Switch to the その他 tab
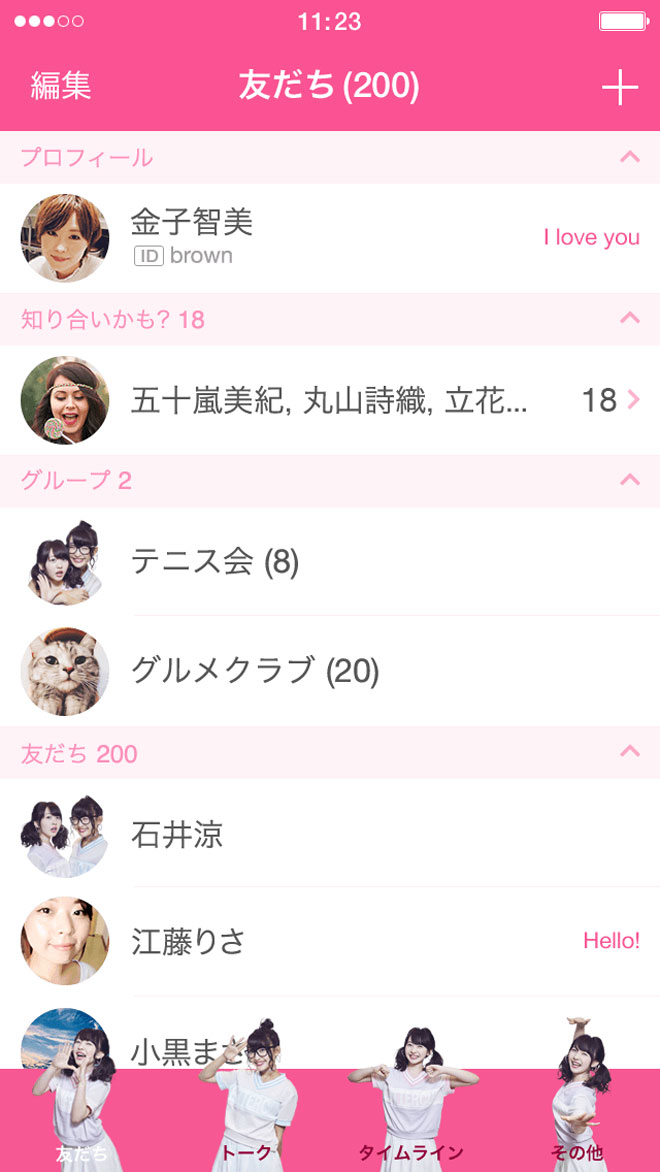Screen dimensions: 660x1172 (577, 1120)
